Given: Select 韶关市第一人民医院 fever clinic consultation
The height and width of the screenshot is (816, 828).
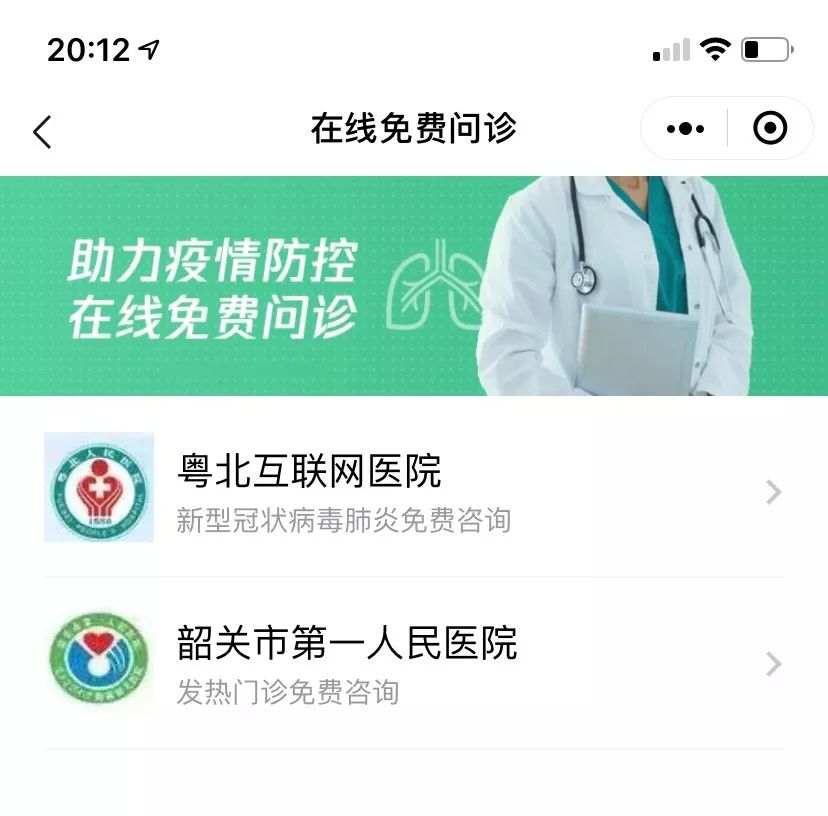Looking at the screenshot, I should [x=412, y=662].
